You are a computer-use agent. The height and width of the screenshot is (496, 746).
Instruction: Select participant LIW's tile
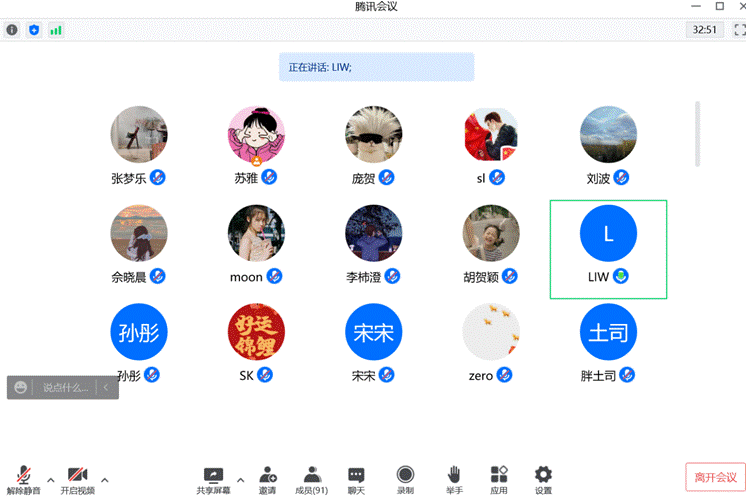pos(608,248)
